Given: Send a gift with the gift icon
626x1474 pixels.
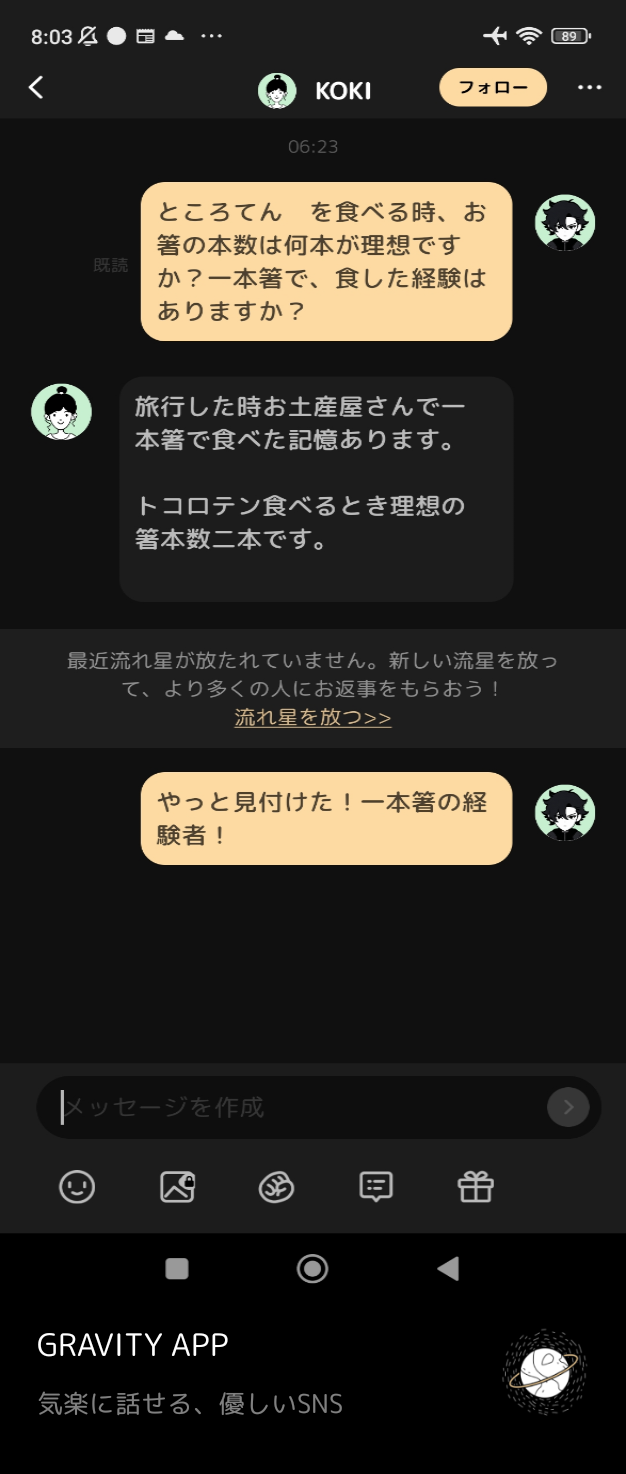Looking at the screenshot, I should (476, 1187).
